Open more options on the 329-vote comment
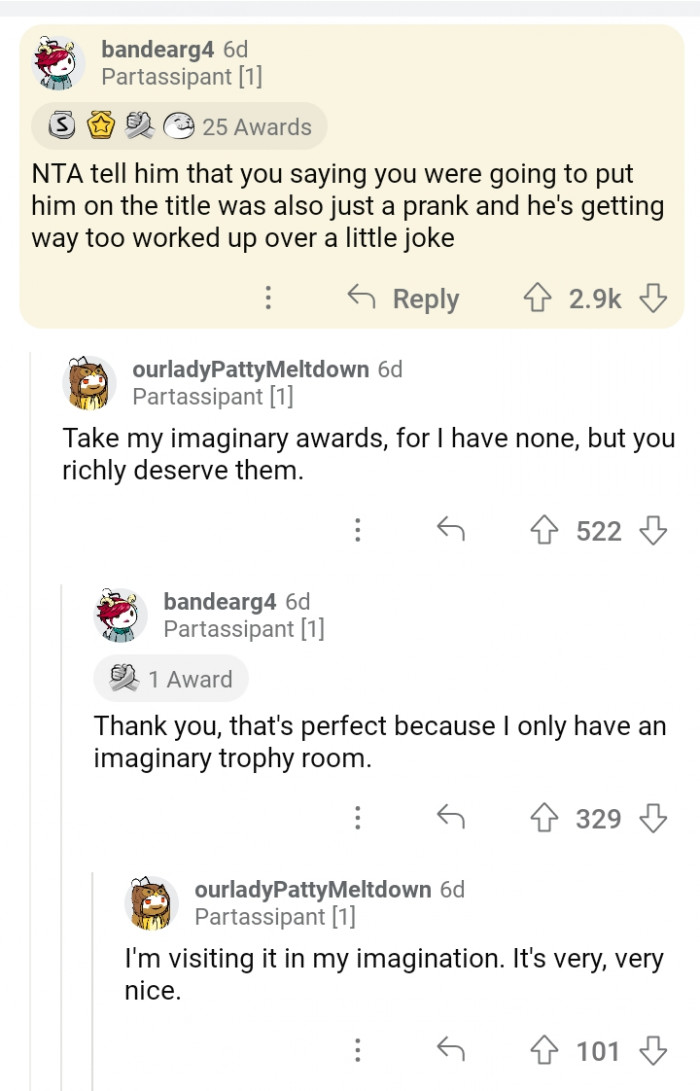This screenshot has height=1091, width=700. (357, 819)
